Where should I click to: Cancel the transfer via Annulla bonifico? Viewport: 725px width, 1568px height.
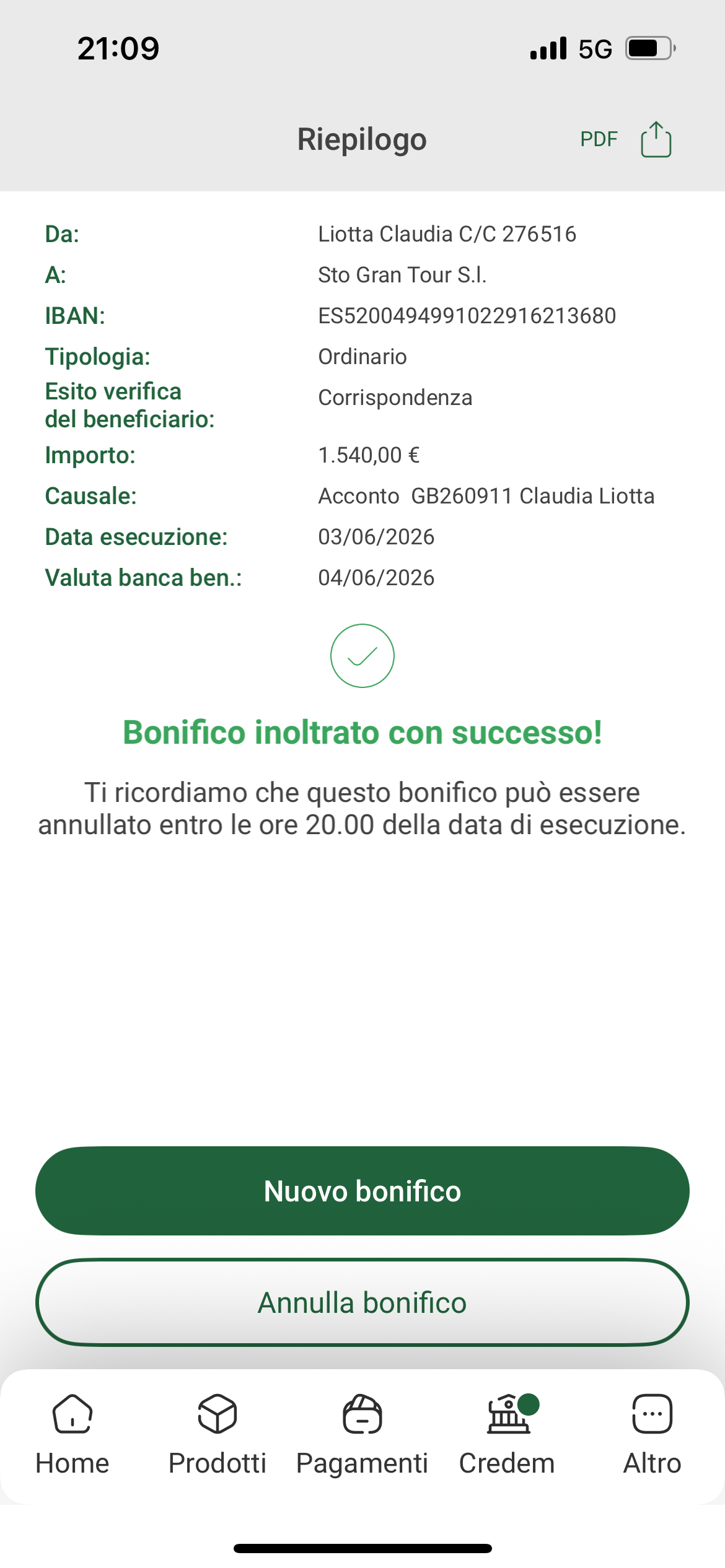(362, 1302)
